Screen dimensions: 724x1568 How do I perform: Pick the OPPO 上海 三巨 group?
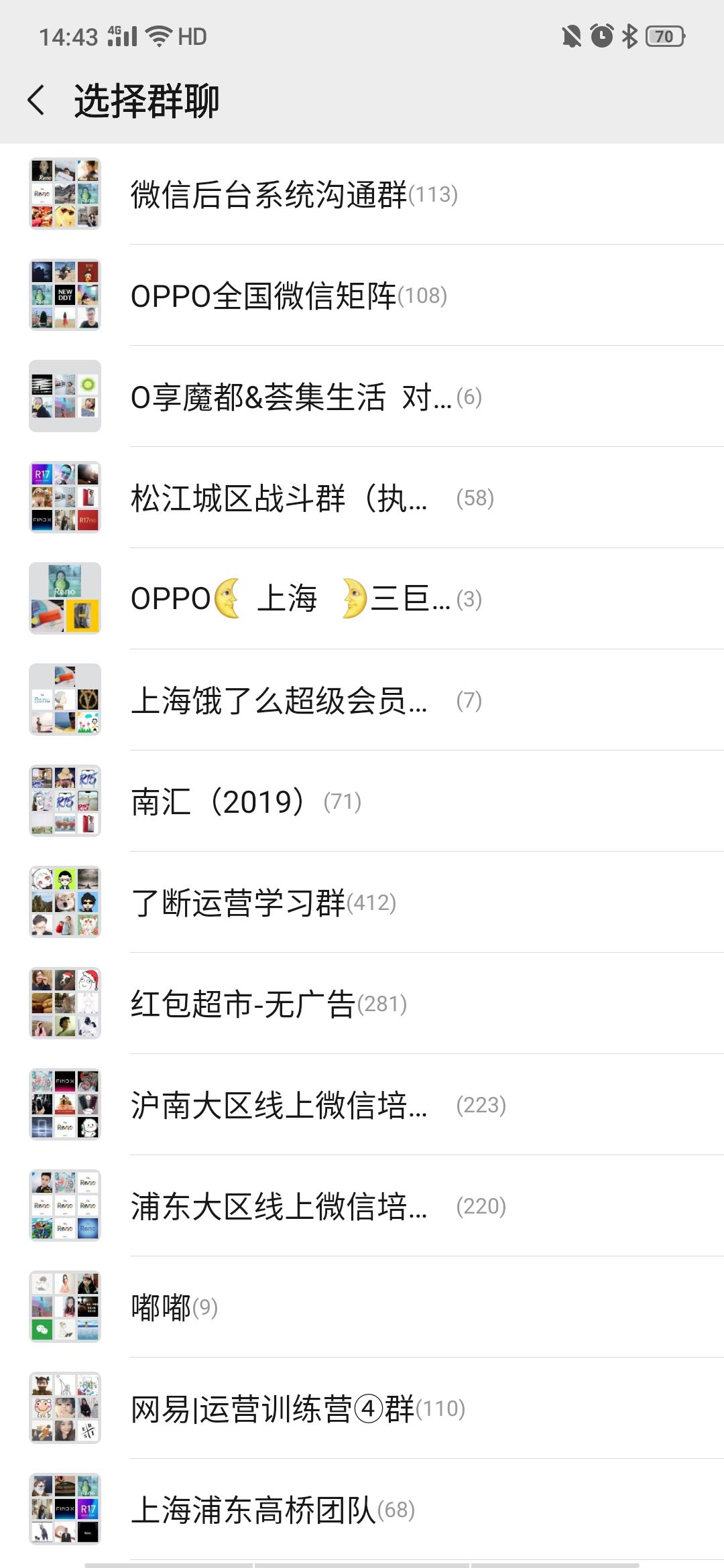click(305, 599)
